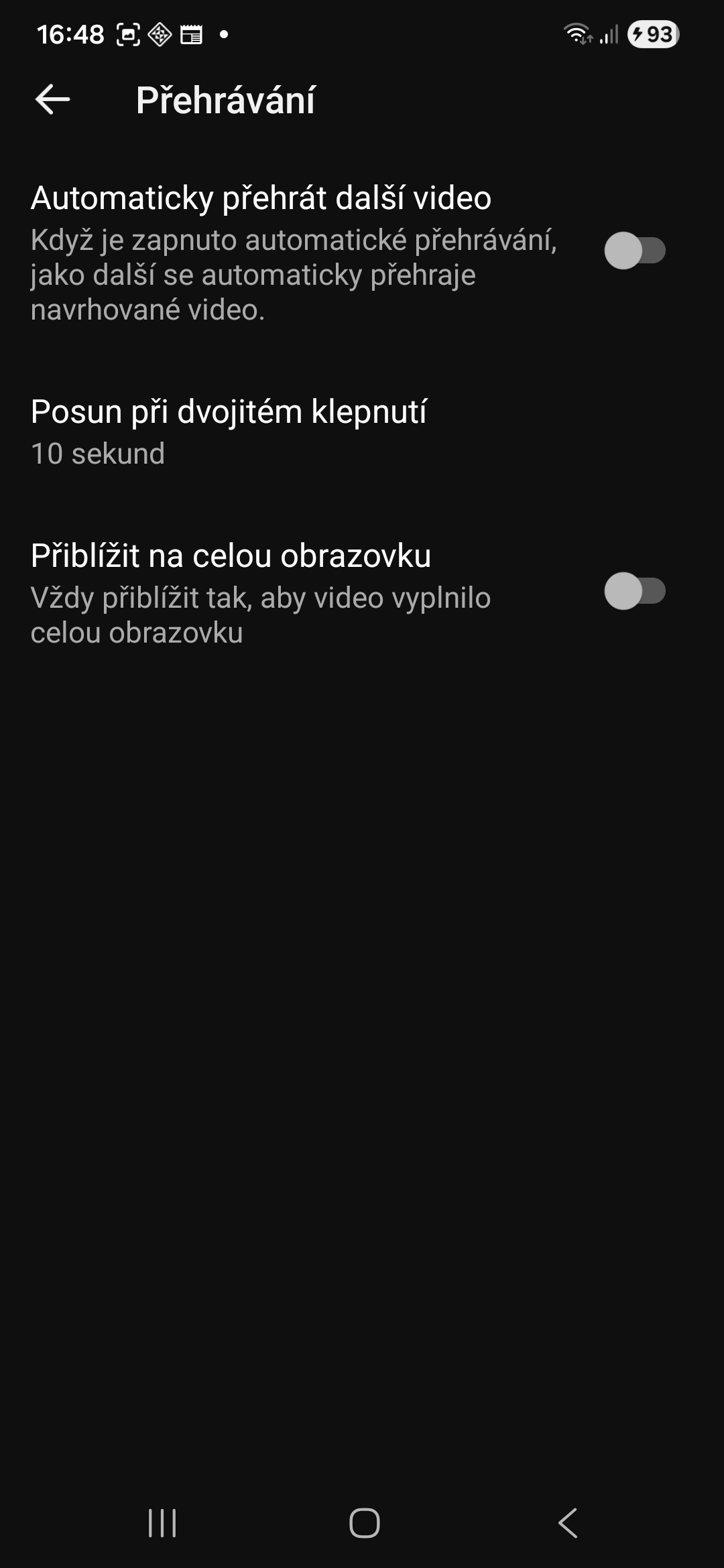The width and height of the screenshot is (724, 1568).
Task: Open recent apps from navigation bar
Action: pyautogui.click(x=162, y=1522)
